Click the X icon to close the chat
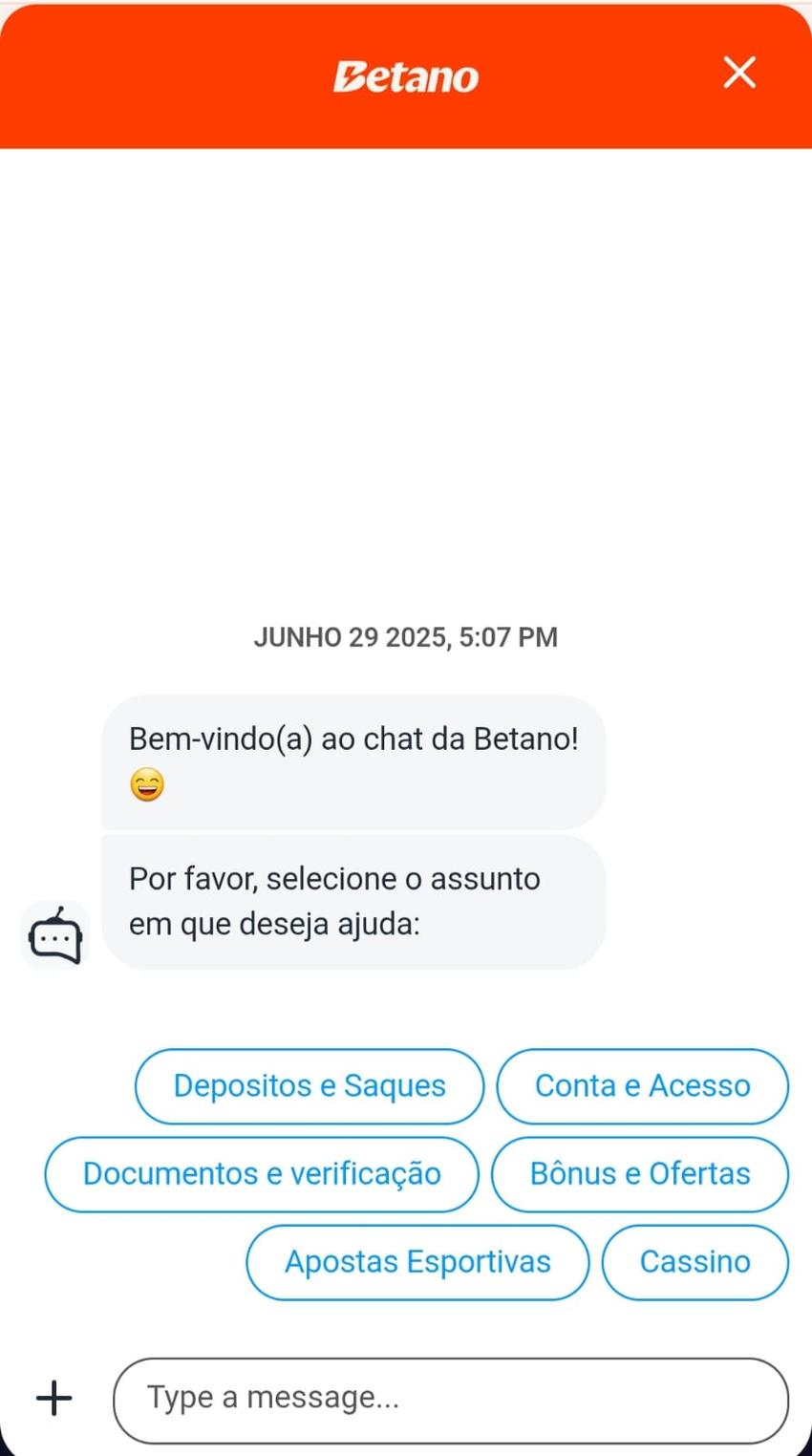This screenshot has width=812, height=1456. point(738,73)
